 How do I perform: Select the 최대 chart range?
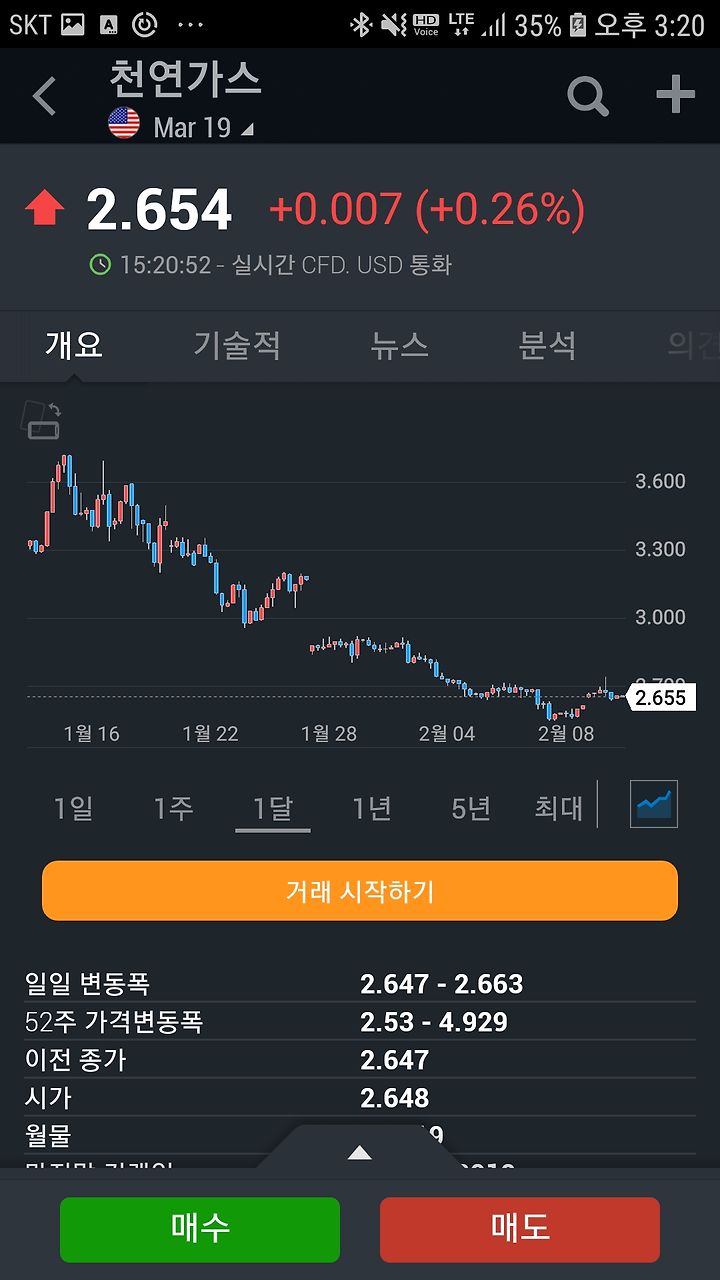pos(559,808)
